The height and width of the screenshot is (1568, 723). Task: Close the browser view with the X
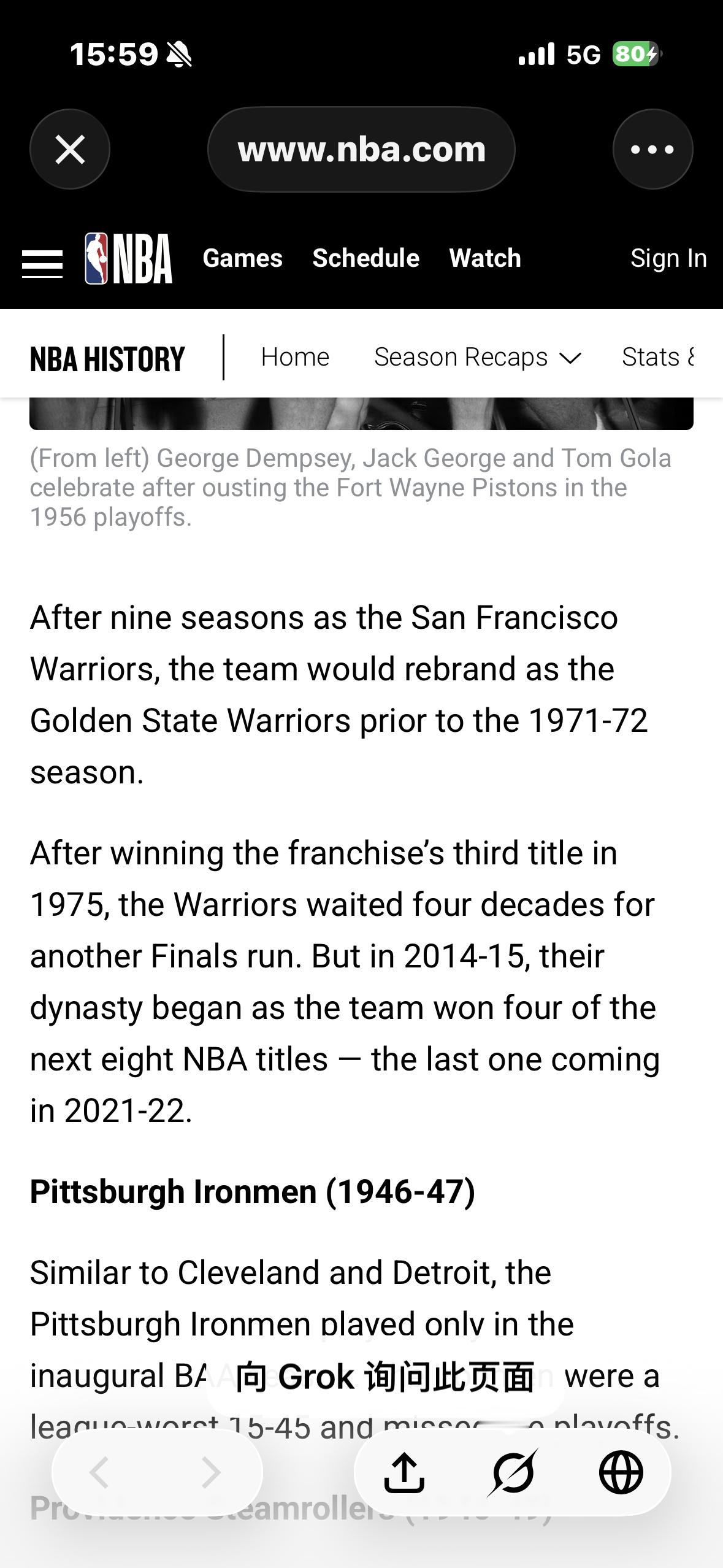(x=69, y=148)
